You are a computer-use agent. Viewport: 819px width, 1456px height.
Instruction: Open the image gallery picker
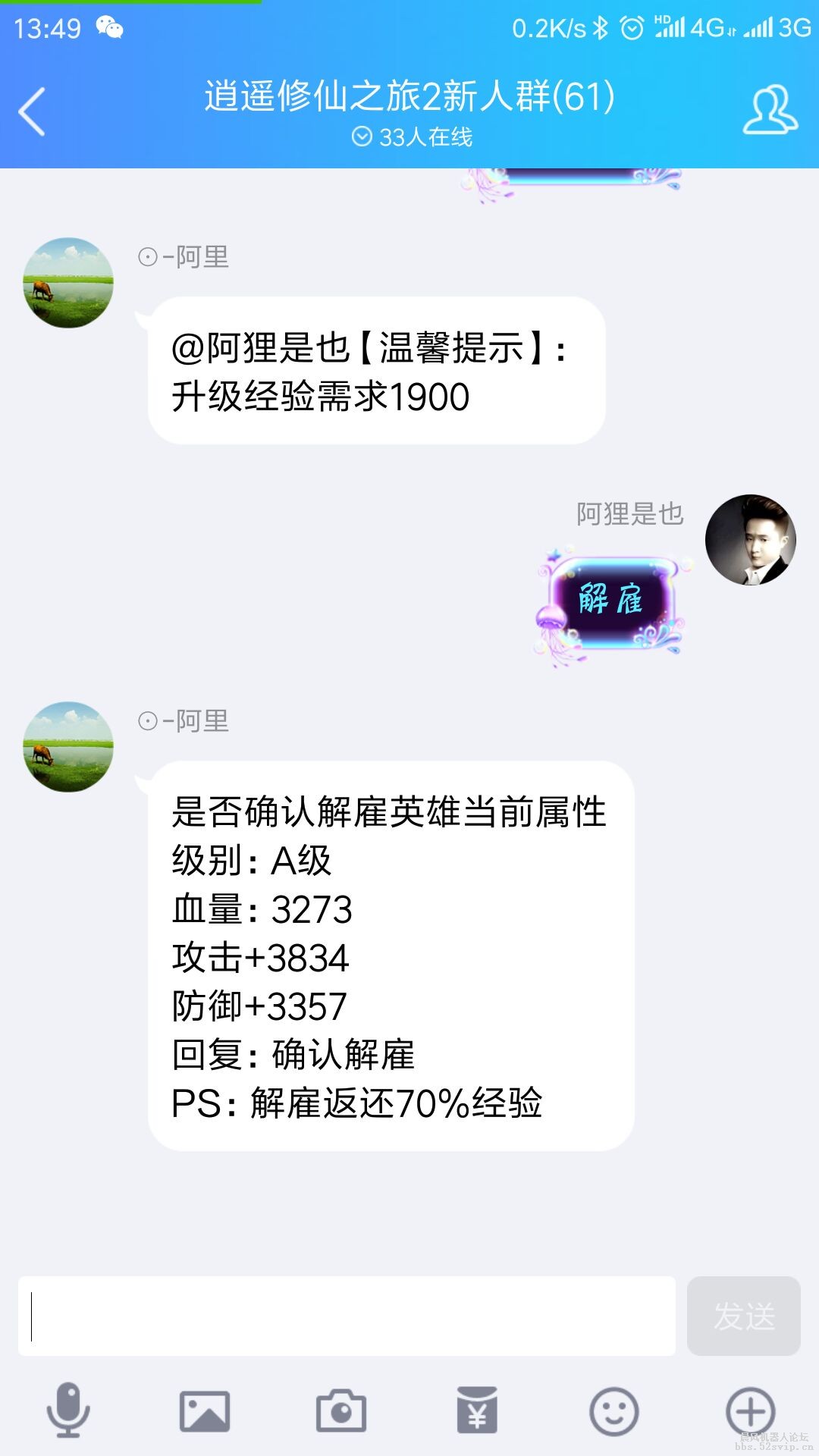pos(205,1410)
